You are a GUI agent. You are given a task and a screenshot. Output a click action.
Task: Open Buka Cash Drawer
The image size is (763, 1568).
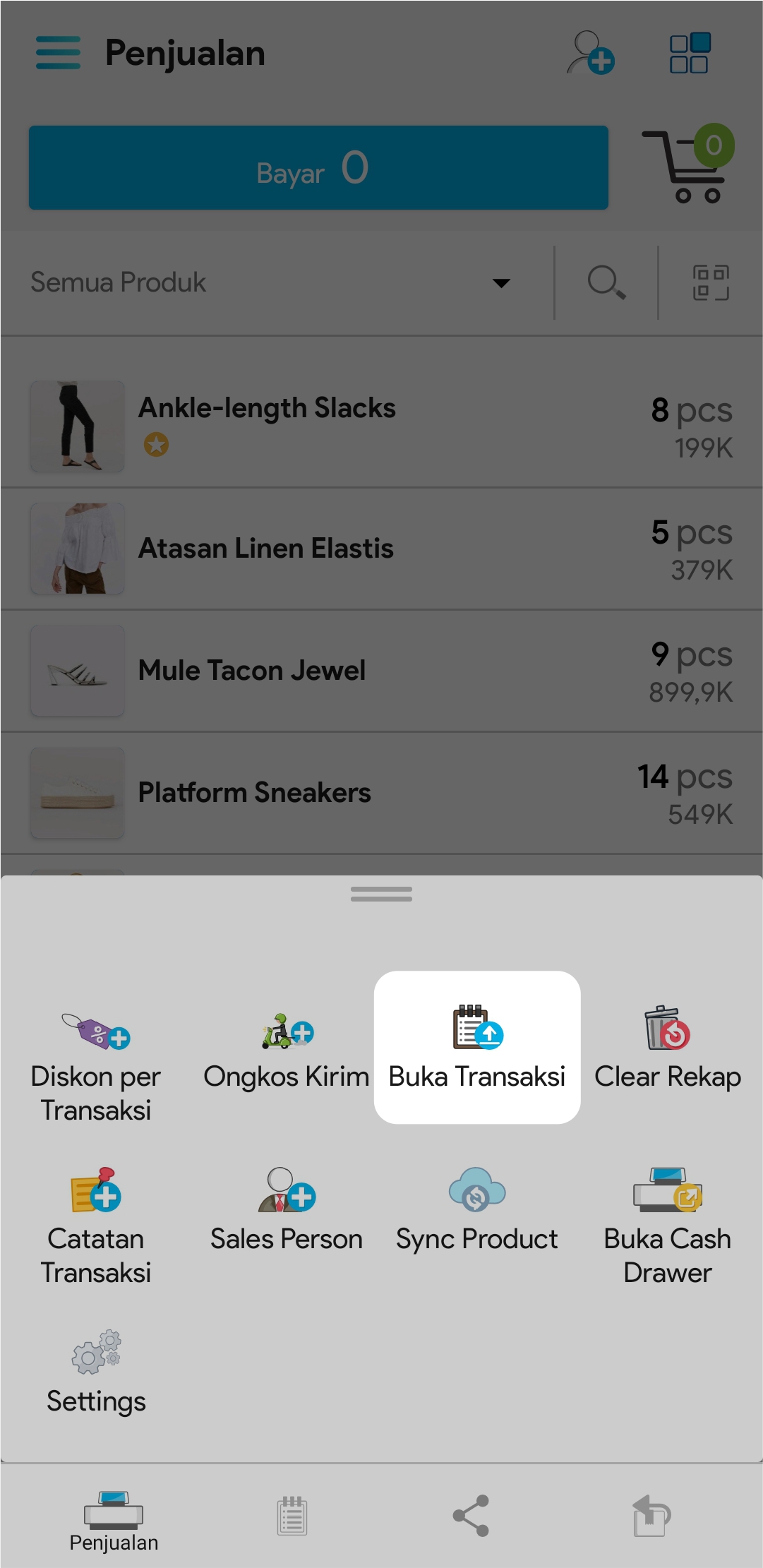pos(668,1225)
